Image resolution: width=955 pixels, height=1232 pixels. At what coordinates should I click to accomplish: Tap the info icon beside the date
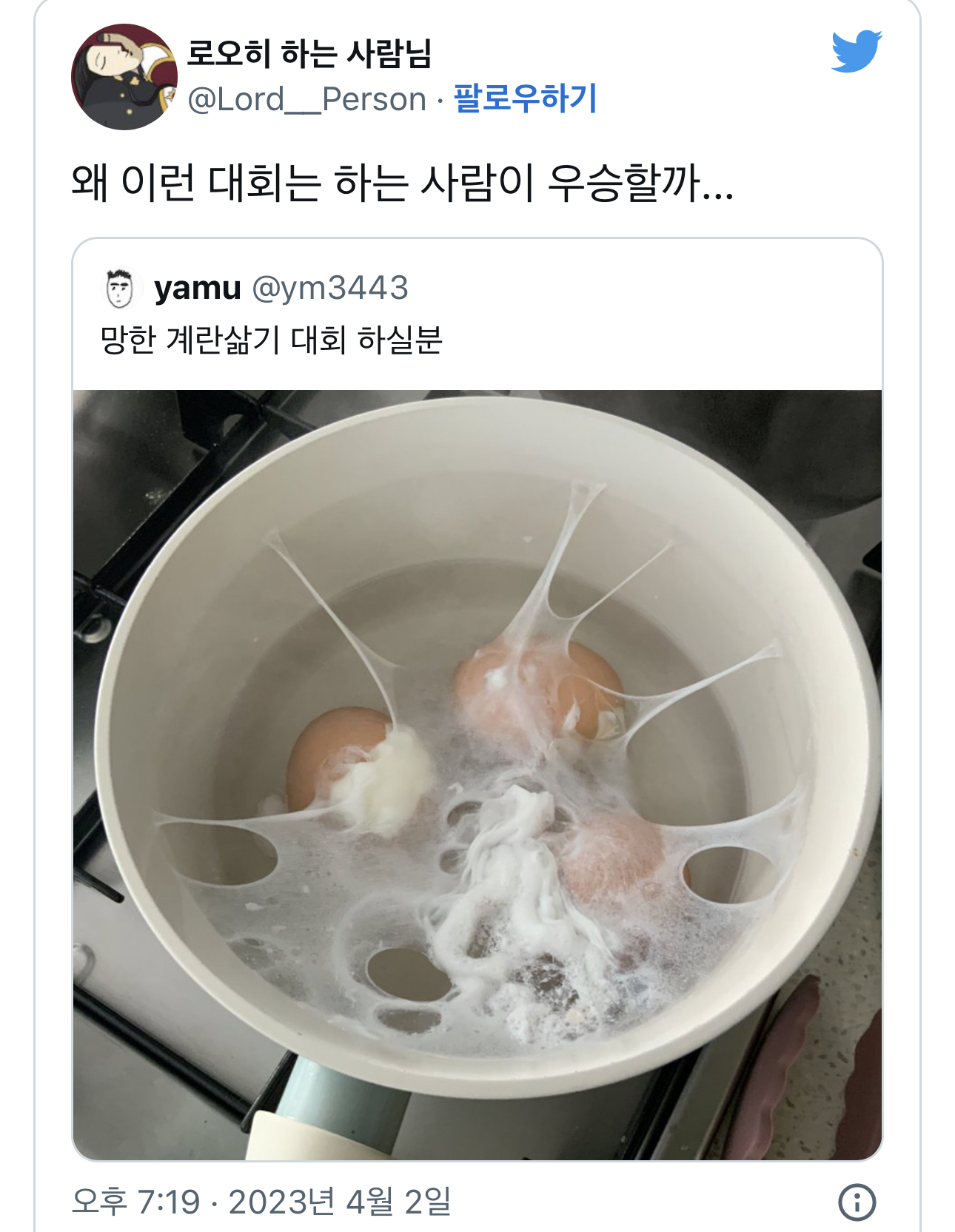click(857, 1202)
